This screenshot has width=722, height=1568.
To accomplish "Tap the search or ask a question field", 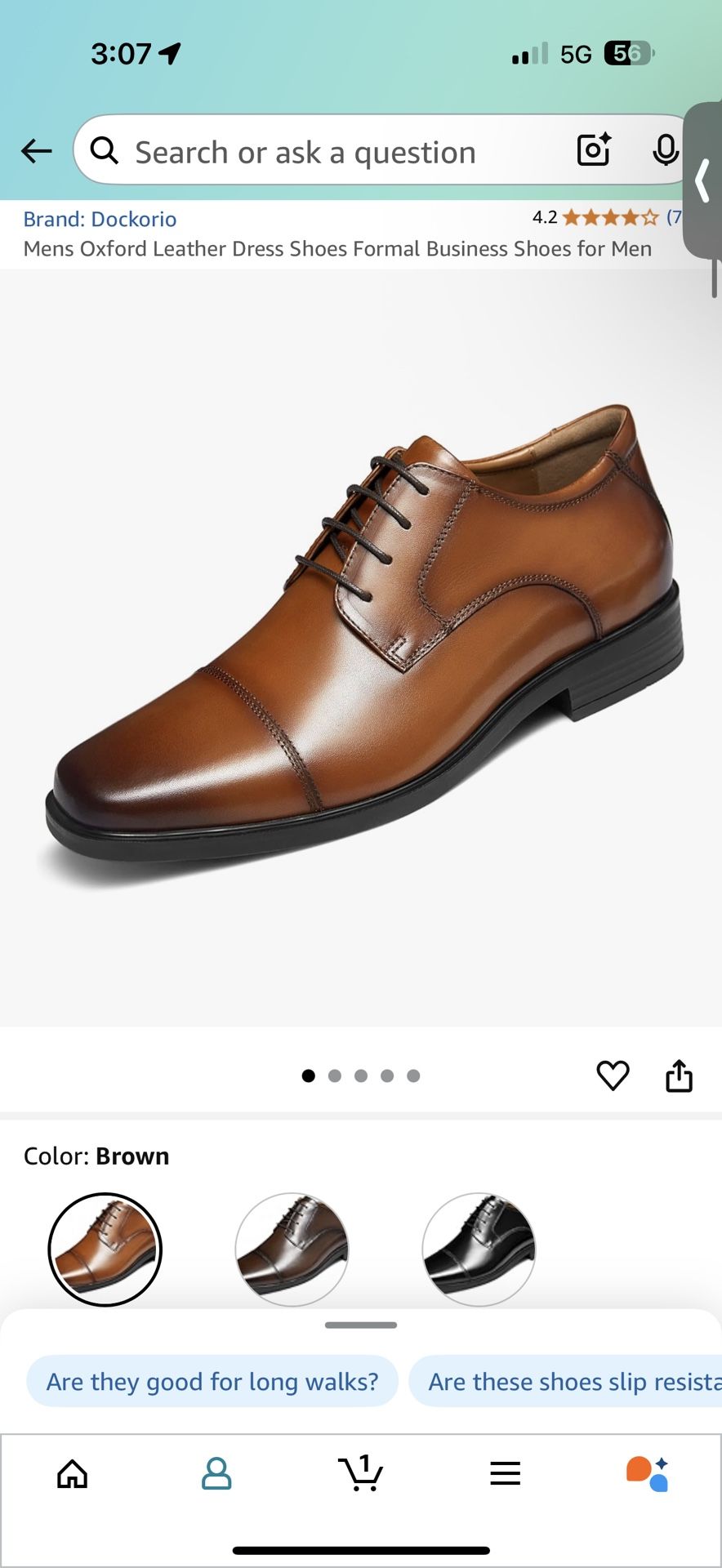I will click(327, 152).
